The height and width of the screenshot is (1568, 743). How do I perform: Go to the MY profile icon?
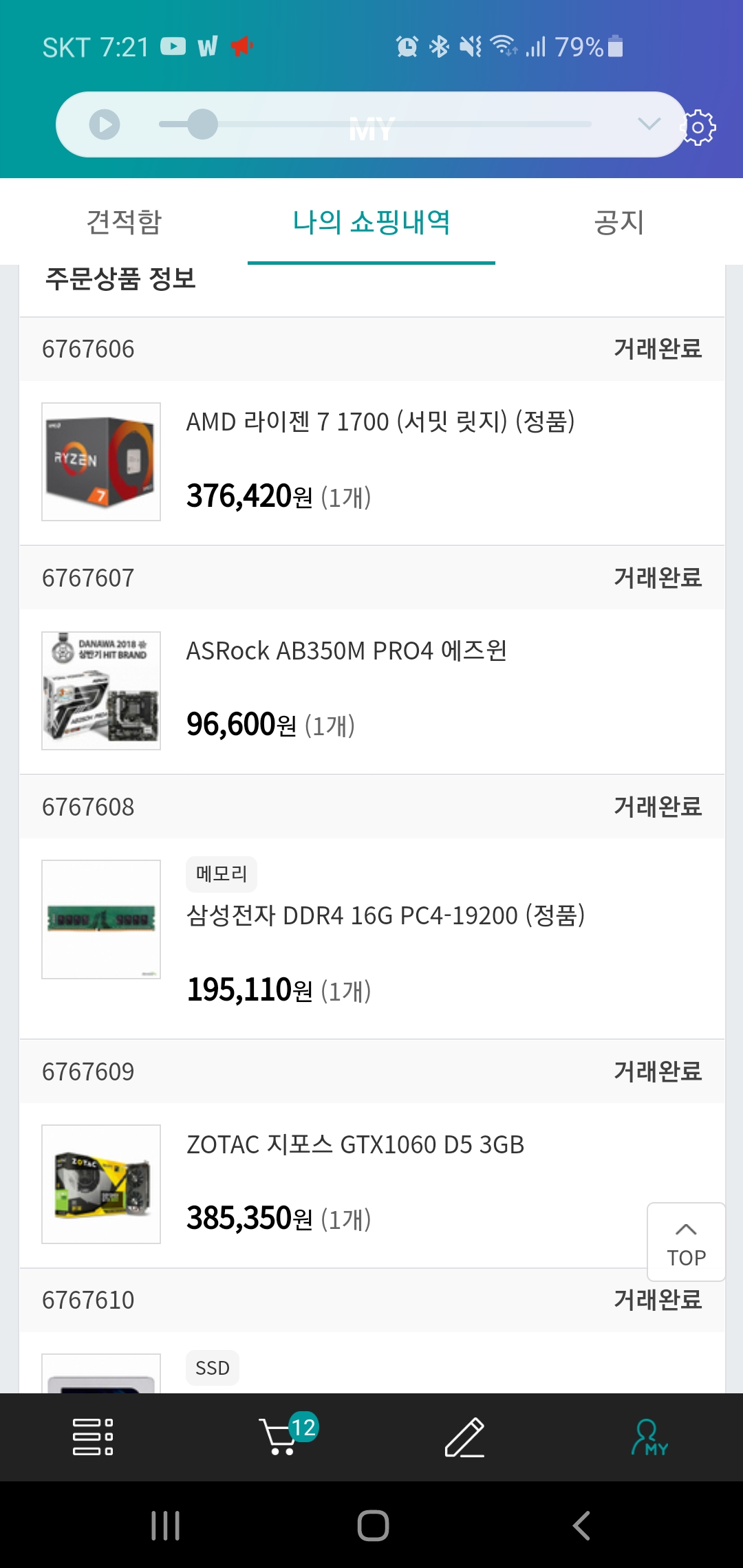tap(649, 1437)
